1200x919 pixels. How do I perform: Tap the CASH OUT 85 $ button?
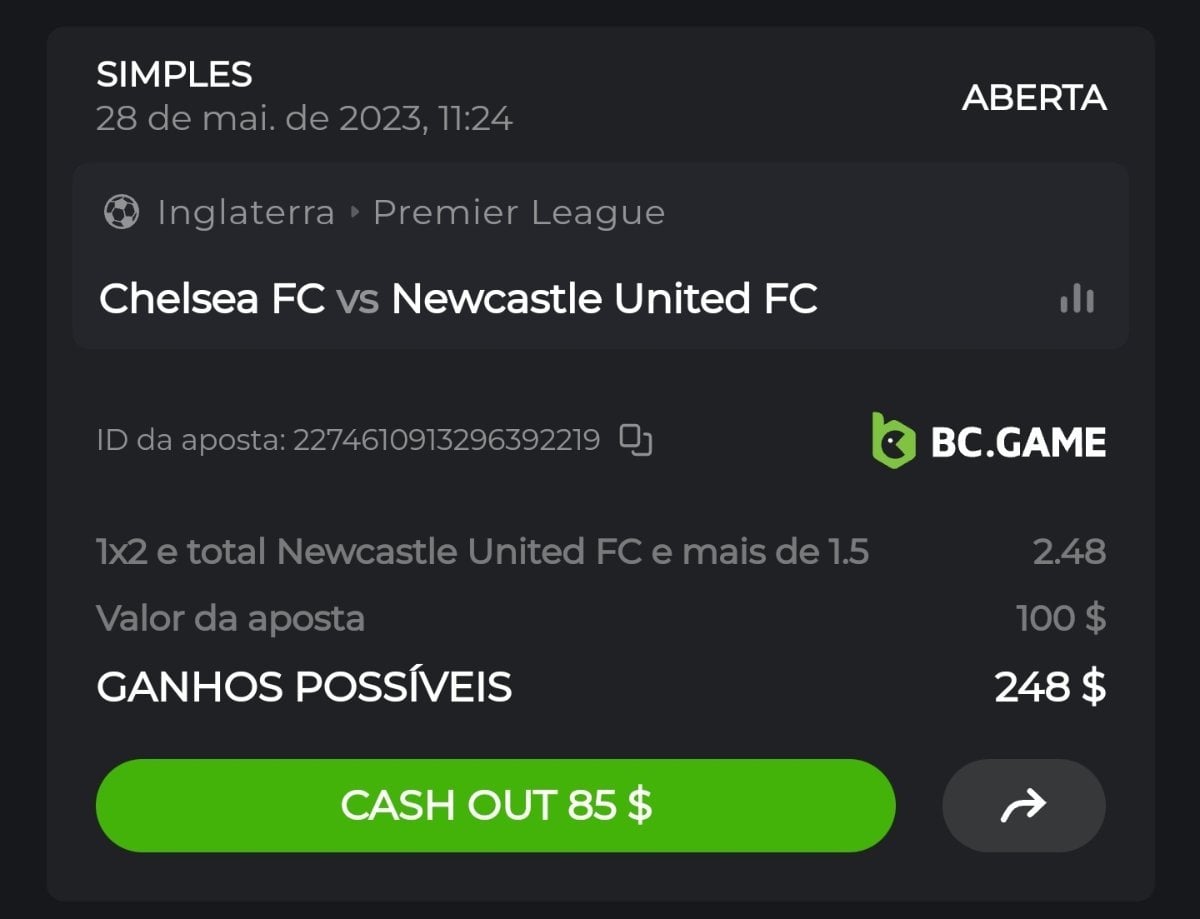tap(495, 805)
